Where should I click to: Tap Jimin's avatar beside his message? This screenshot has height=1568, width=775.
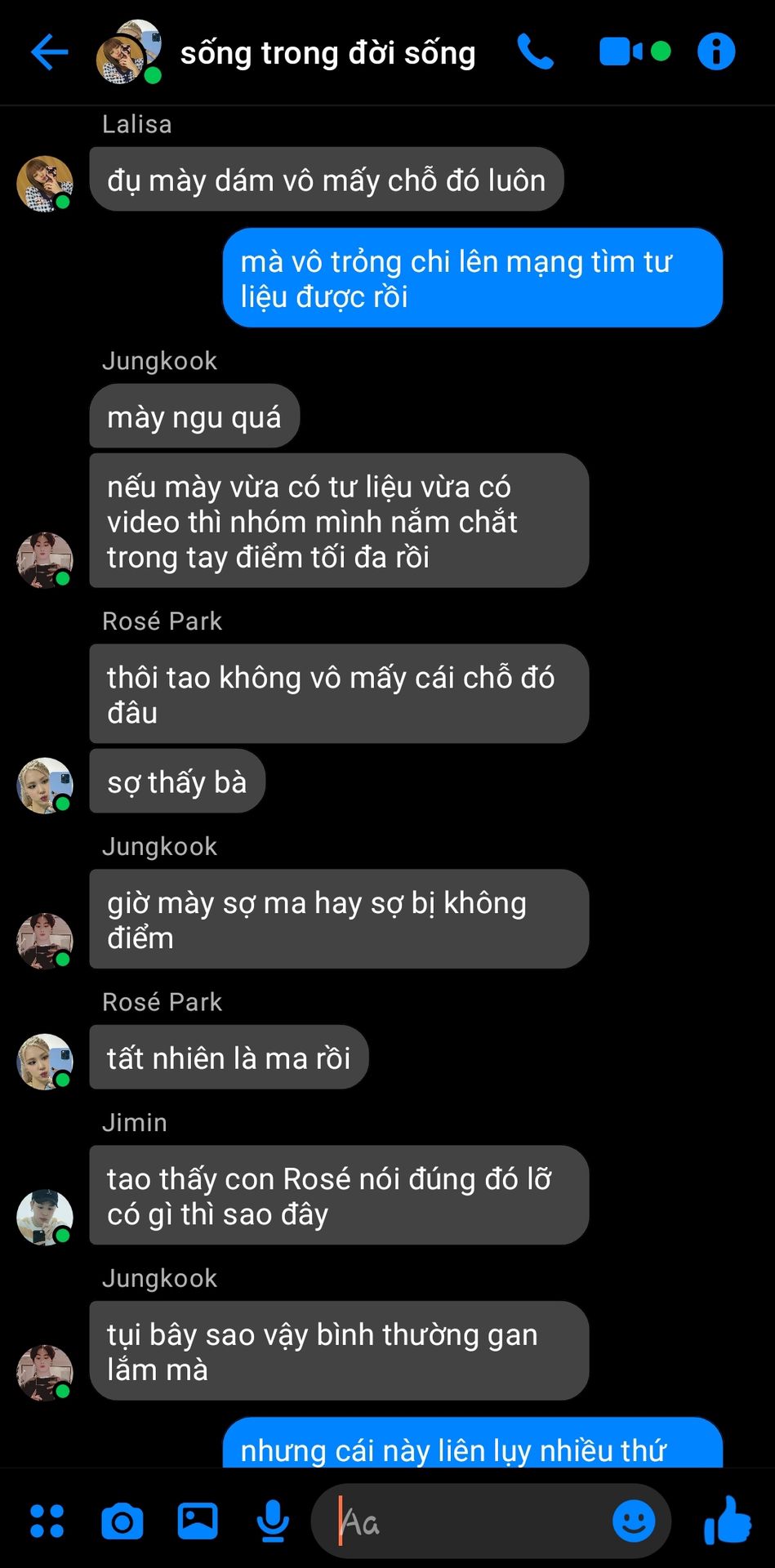45,1217
